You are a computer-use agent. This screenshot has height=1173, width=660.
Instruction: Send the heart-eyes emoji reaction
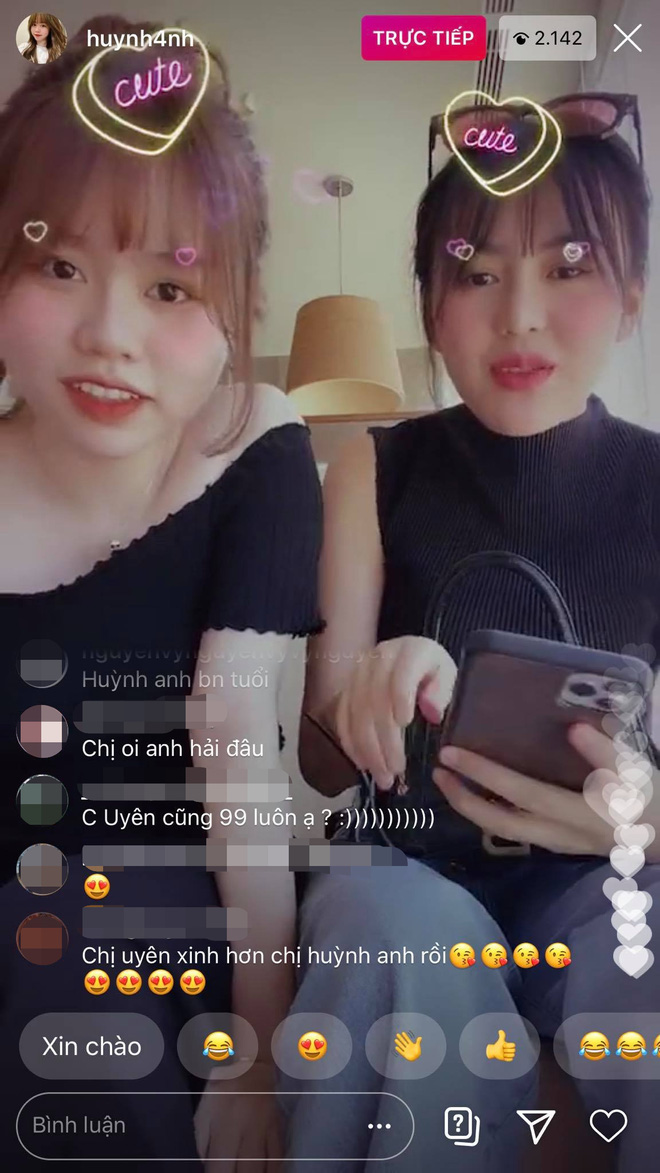click(312, 1046)
